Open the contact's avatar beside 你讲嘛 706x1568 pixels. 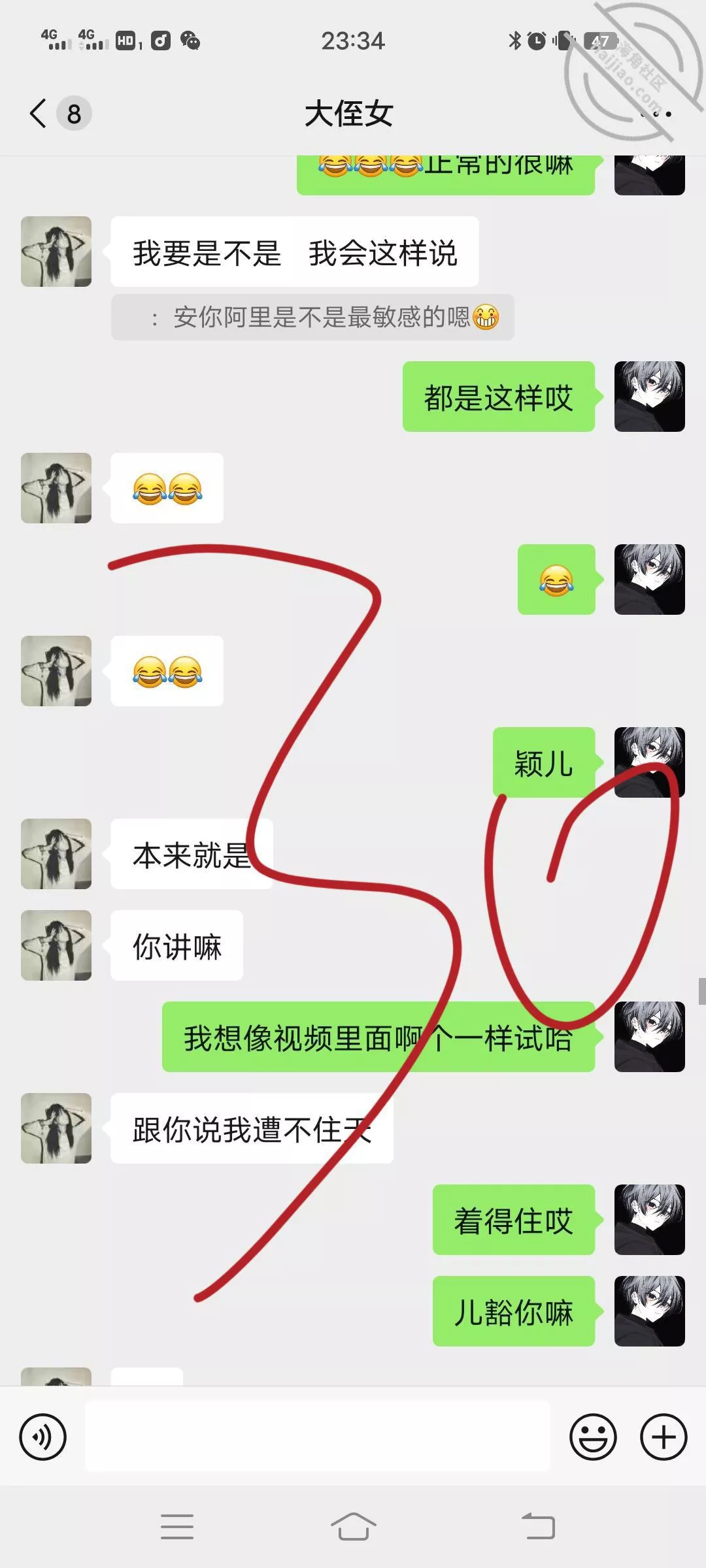pos(56,945)
